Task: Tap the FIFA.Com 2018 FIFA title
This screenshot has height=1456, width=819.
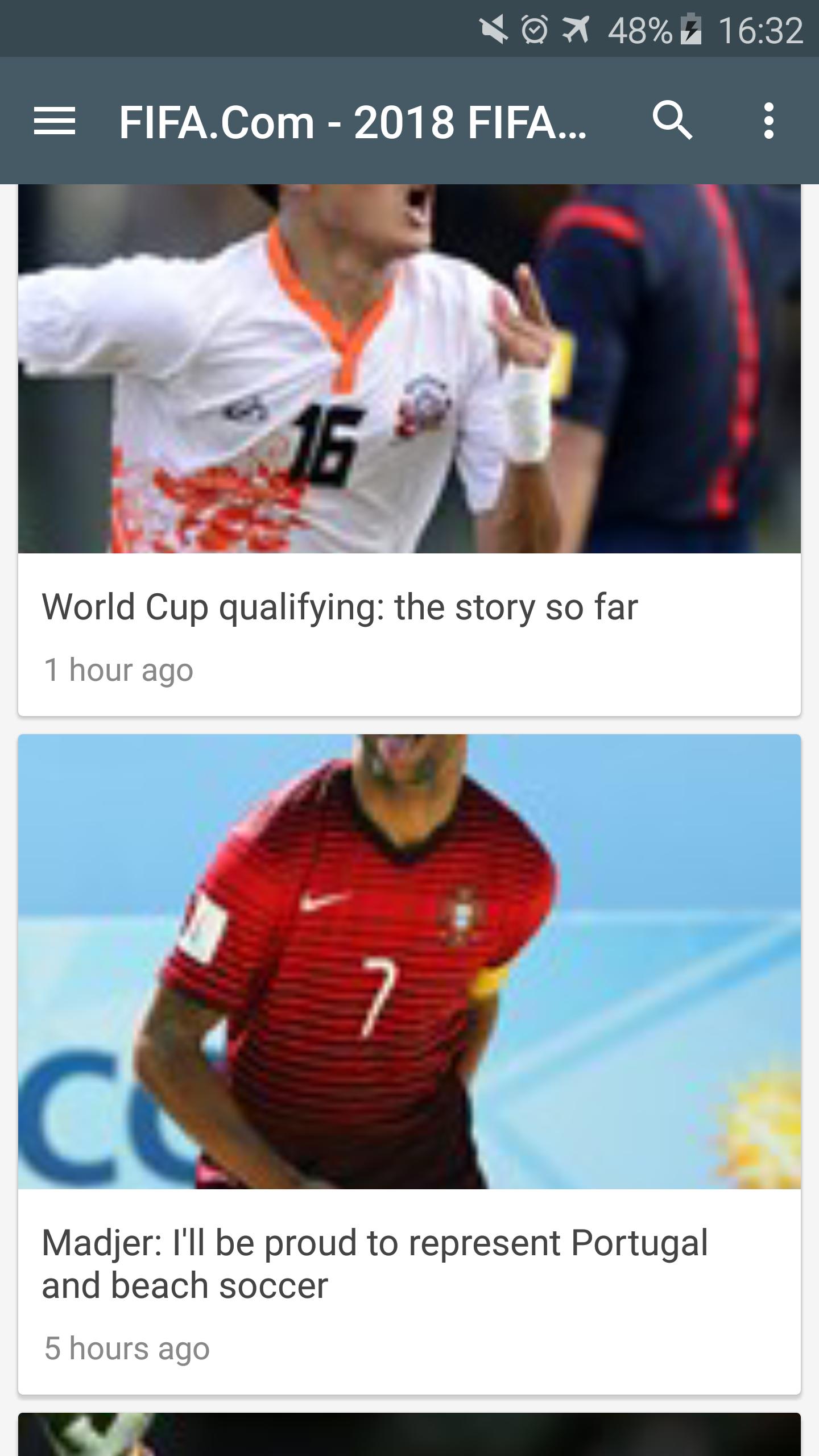Action: [x=353, y=121]
